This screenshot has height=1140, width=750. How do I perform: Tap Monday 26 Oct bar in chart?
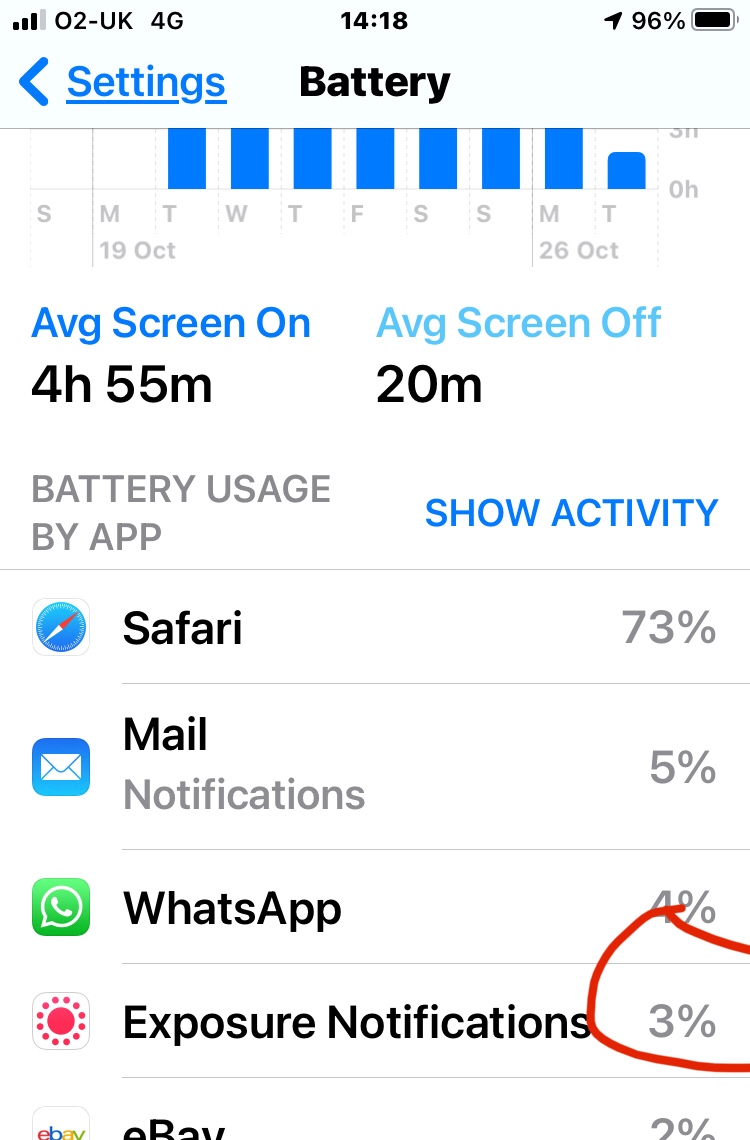(564, 158)
